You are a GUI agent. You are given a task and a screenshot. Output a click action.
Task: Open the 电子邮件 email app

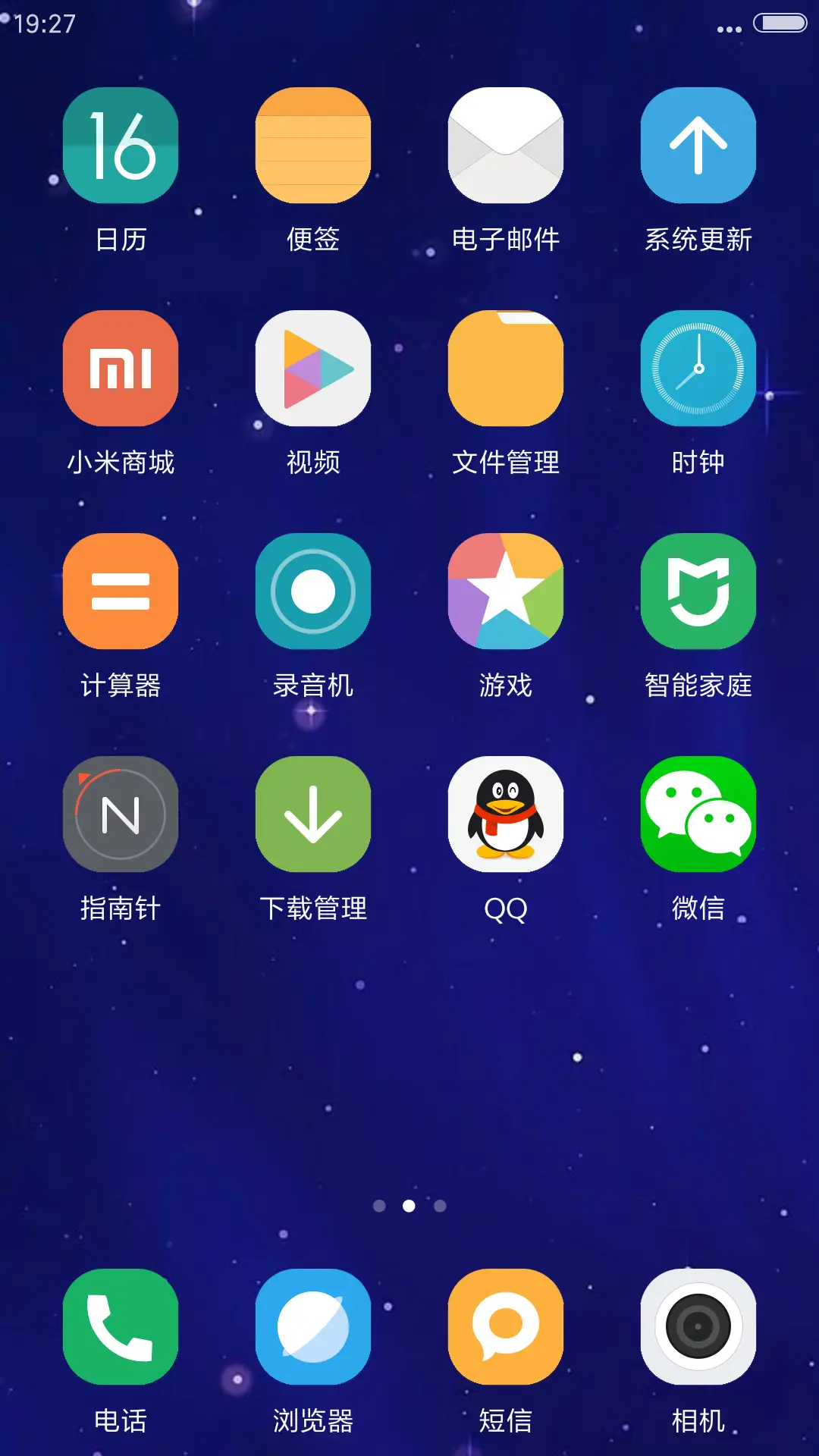(x=505, y=146)
